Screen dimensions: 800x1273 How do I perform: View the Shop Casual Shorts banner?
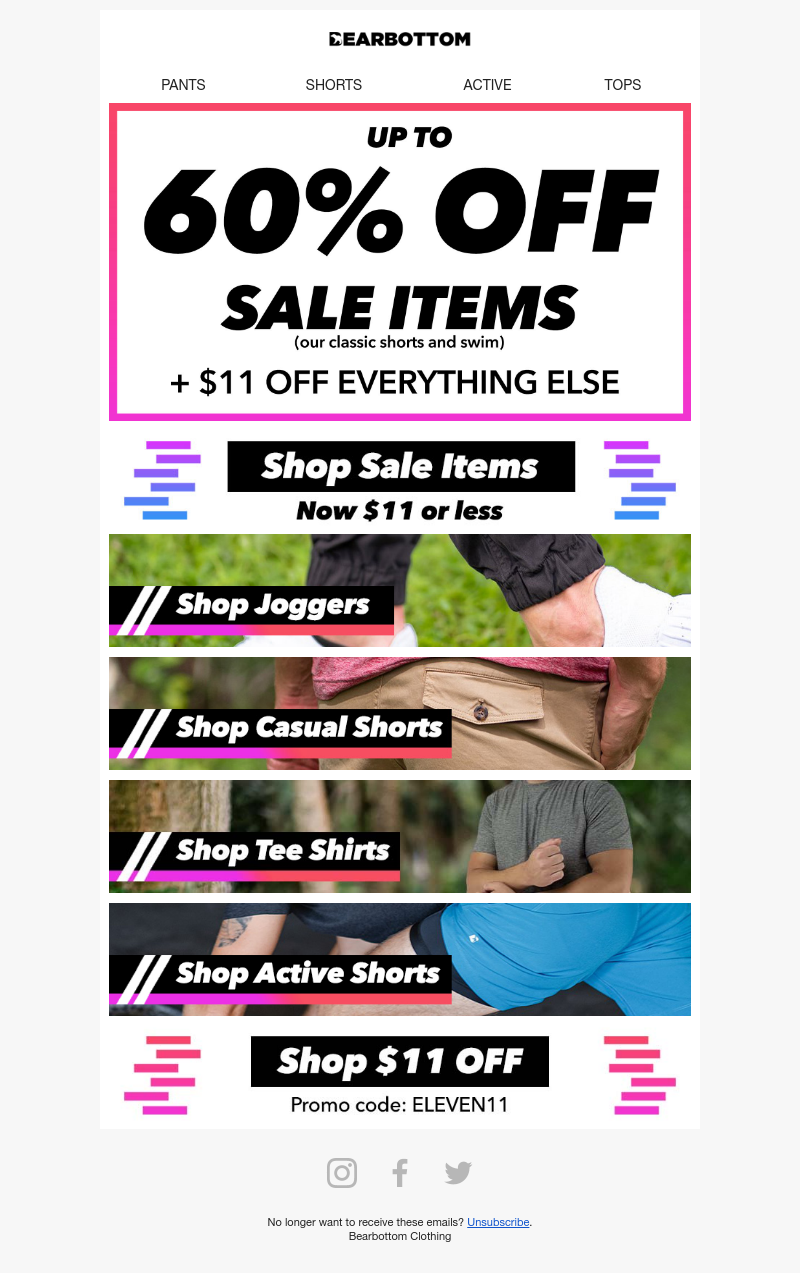coord(400,714)
